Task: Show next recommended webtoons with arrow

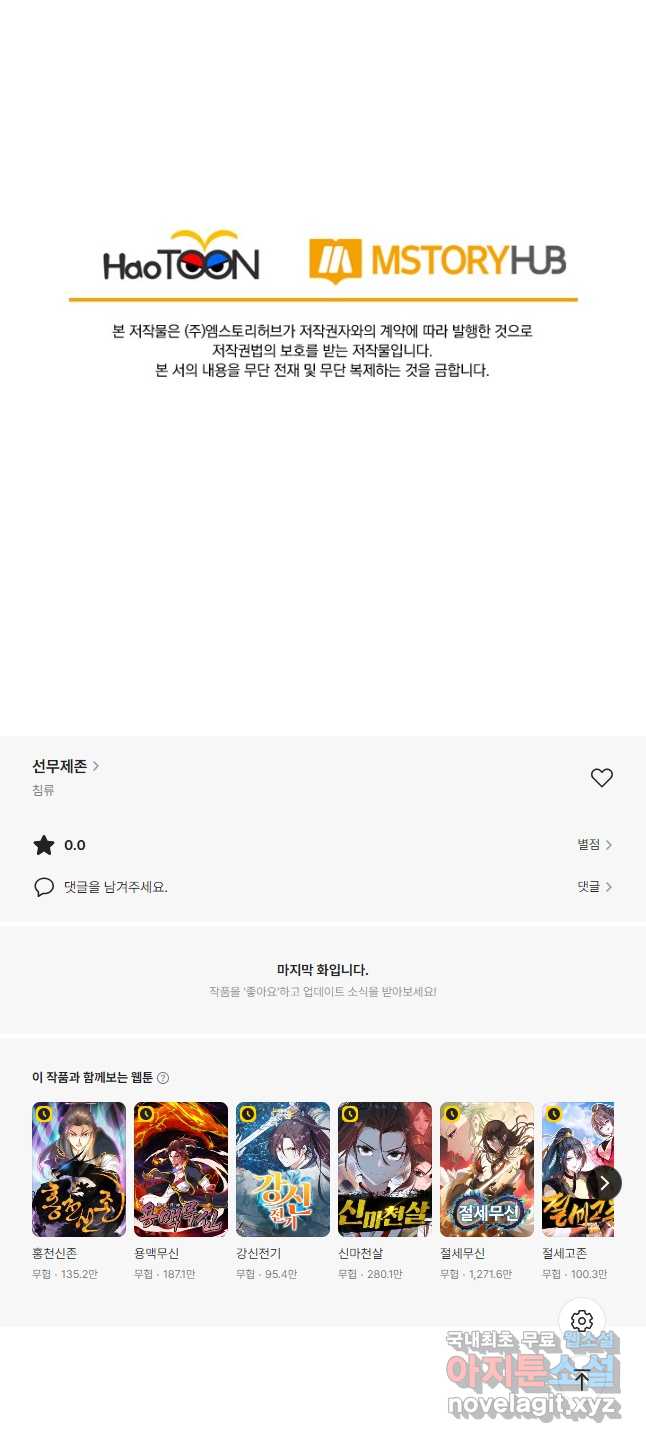Action: coord(604,1183)
